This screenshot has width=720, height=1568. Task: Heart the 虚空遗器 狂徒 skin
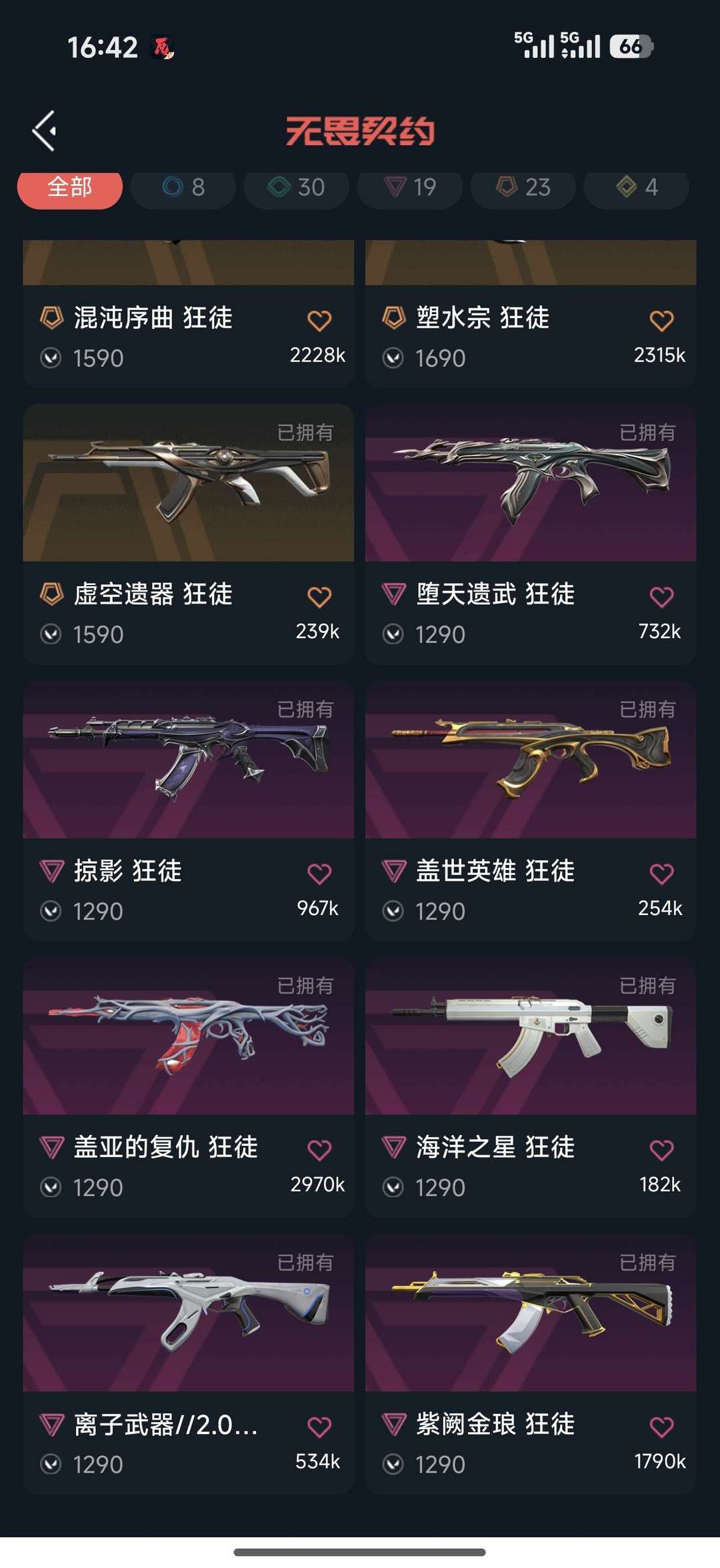tap(319, 597)
